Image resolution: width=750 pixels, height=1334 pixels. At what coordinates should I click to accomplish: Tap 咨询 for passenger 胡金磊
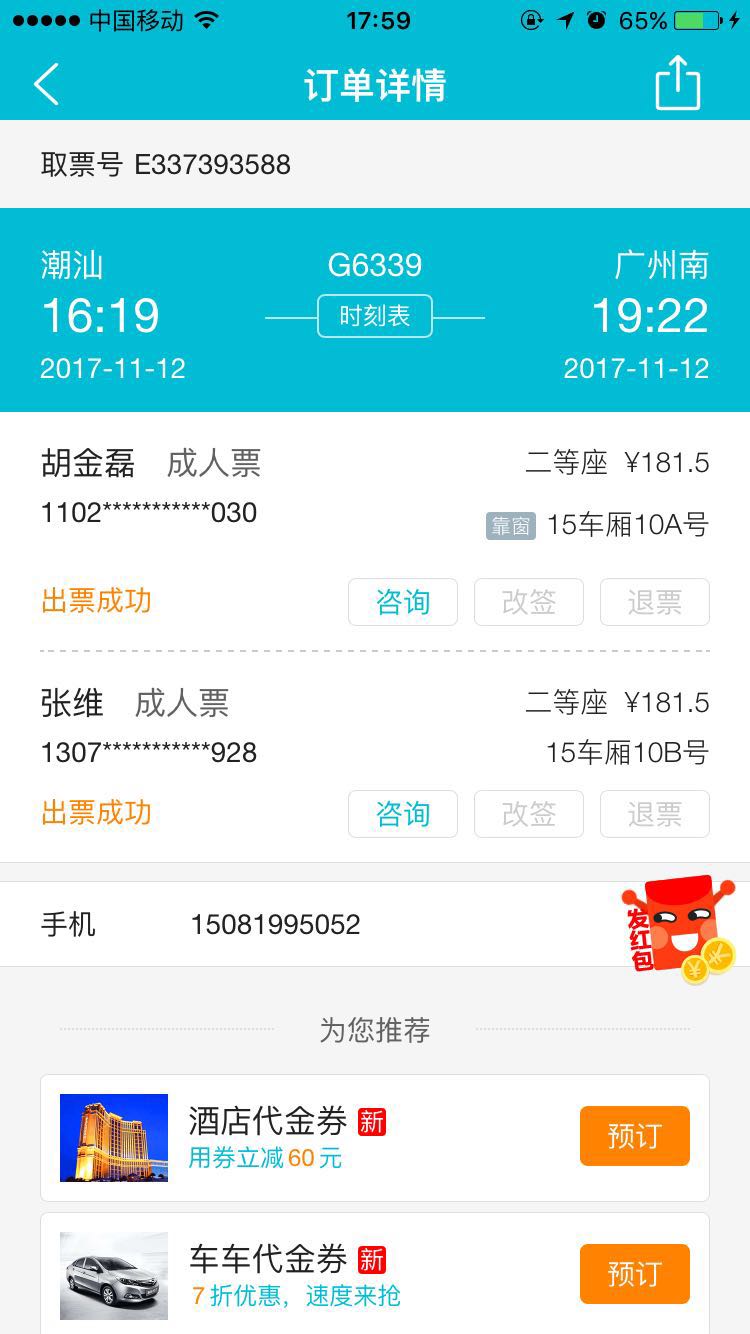[402, 602]
